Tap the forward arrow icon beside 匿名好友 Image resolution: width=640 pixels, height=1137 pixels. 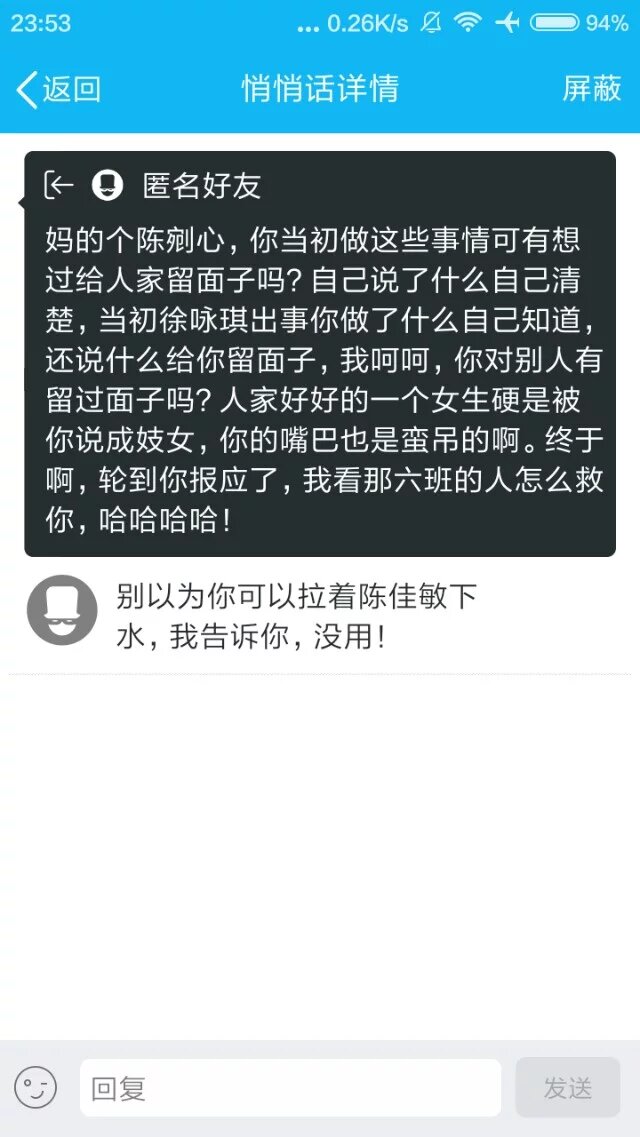(60, 185)
